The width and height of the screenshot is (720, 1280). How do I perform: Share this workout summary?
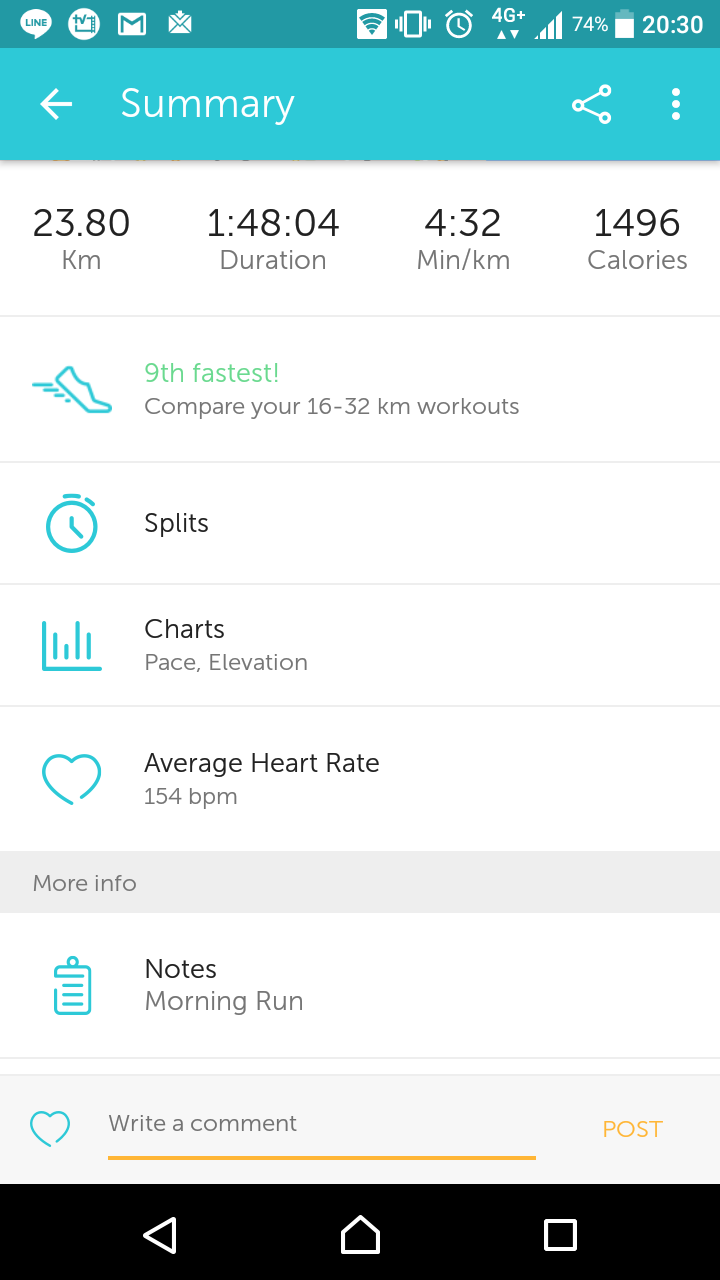[x=591, y=104]
